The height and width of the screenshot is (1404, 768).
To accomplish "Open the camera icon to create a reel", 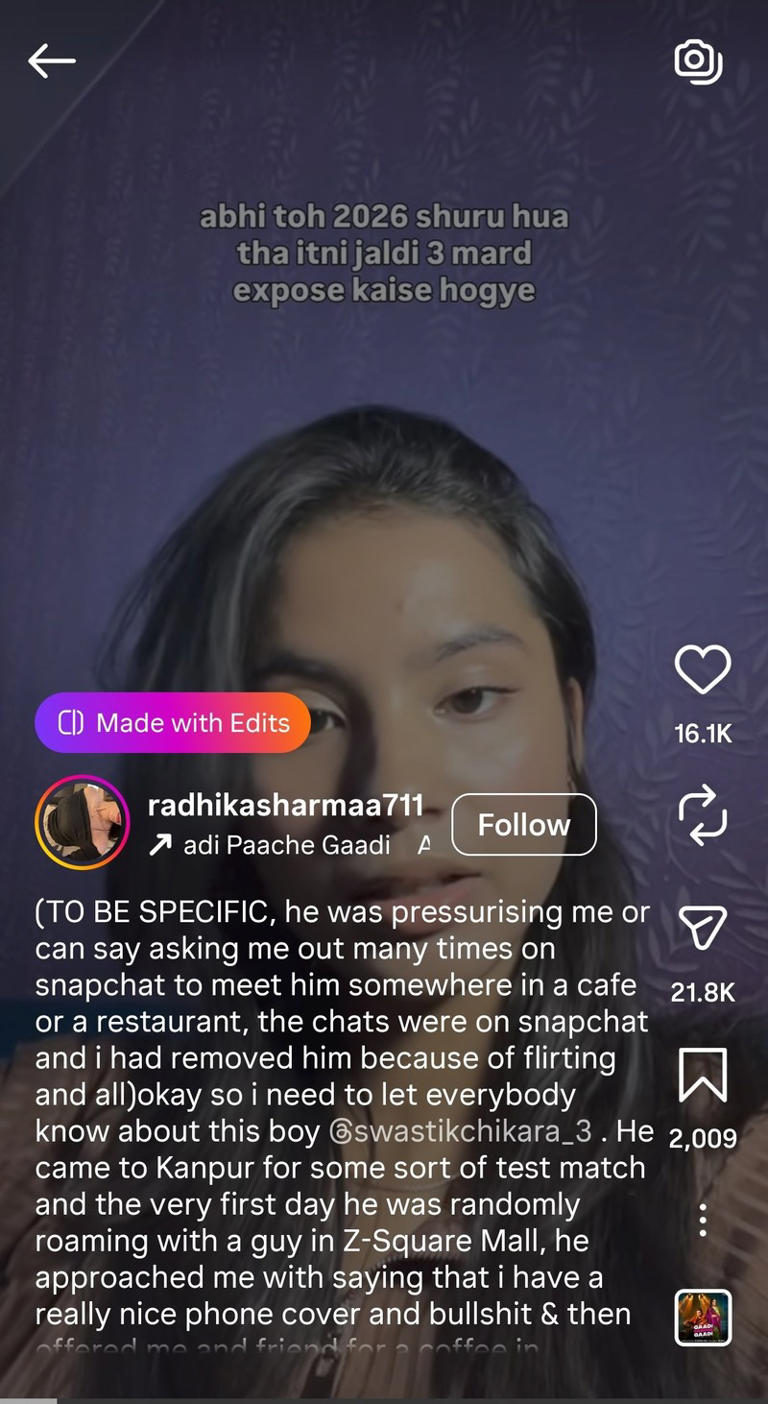I will tap(698, 61).
